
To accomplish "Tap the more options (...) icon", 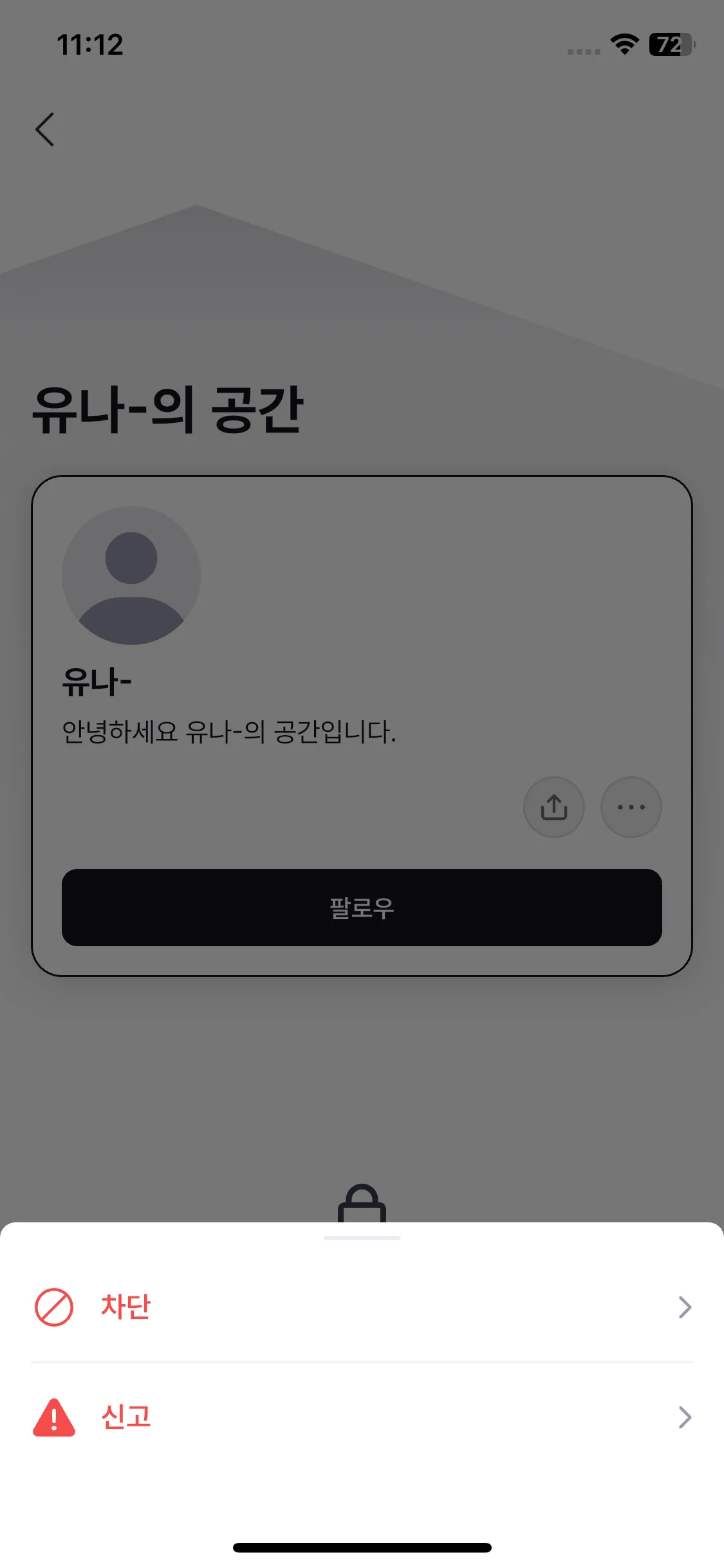I will (630, 807).
